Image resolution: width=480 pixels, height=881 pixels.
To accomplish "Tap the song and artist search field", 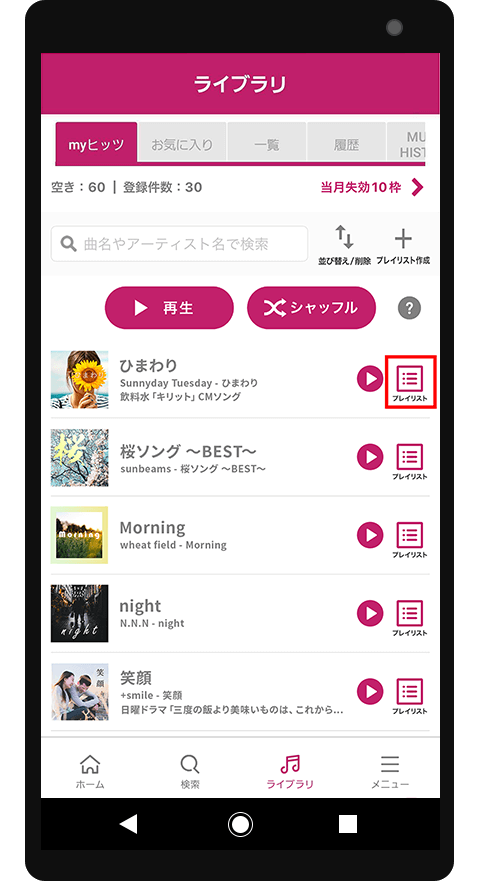I will [x=179, y=244].
